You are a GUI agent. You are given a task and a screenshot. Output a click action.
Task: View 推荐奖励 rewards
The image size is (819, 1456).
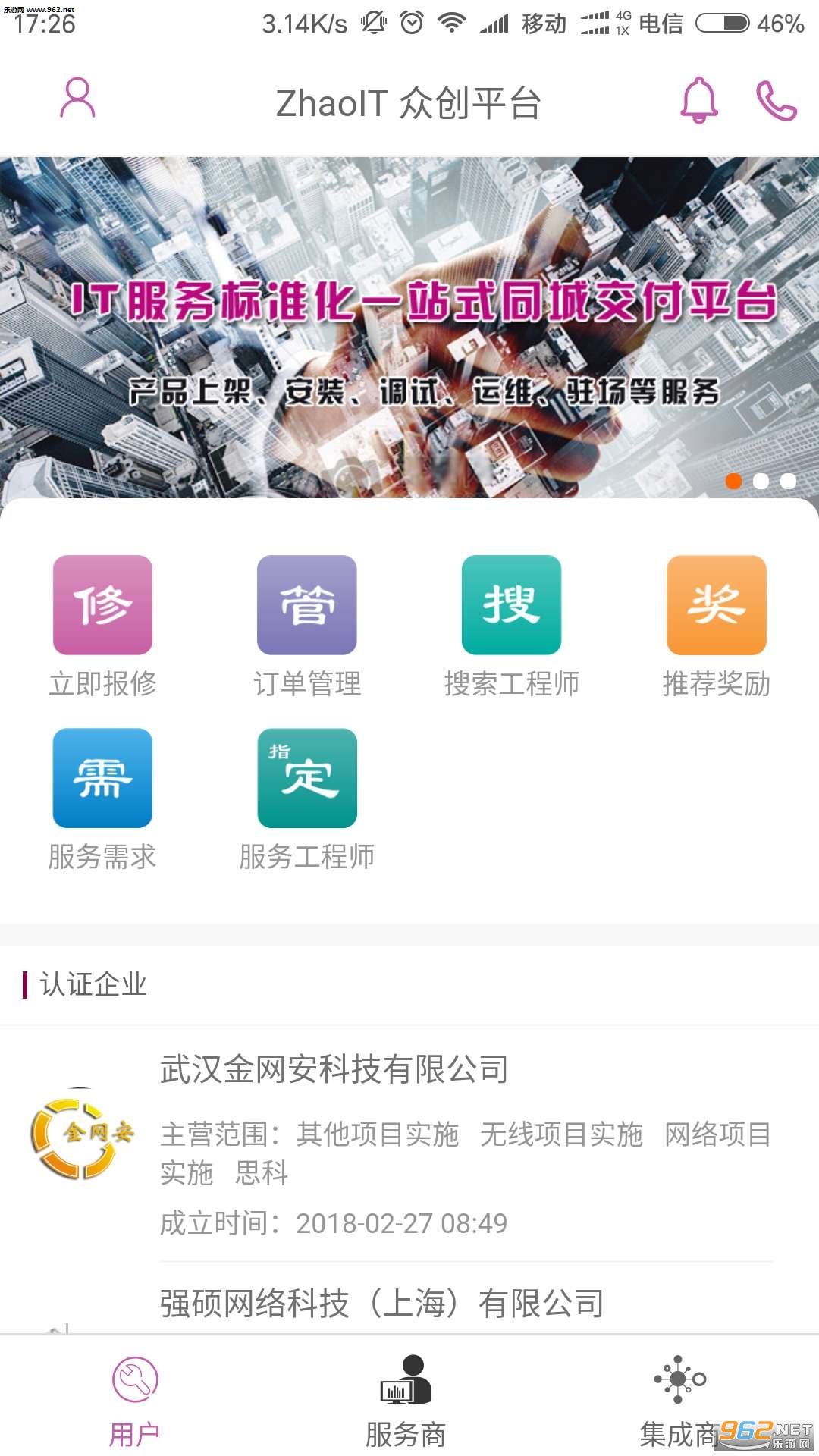click(717, 626)
